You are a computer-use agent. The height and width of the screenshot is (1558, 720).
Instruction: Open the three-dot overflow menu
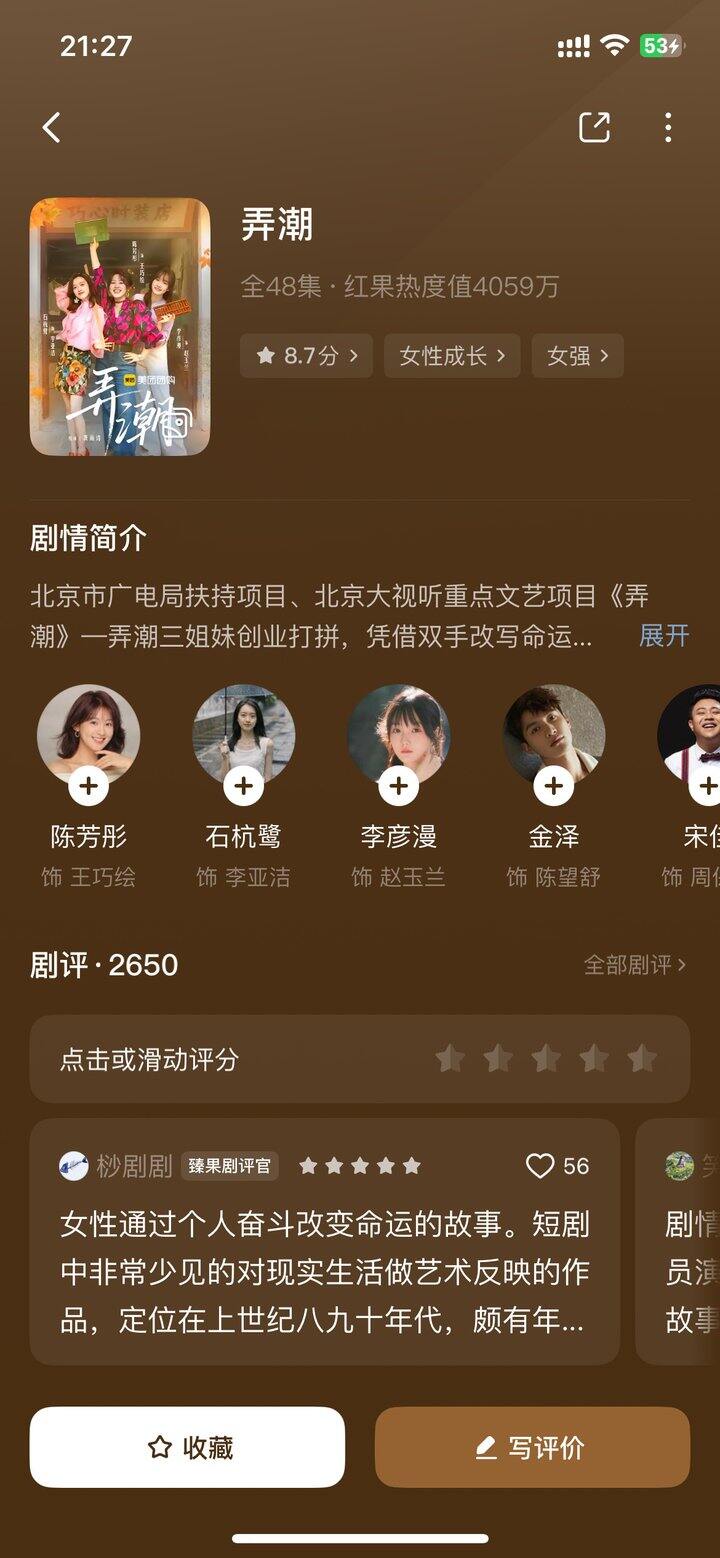[x=668, y=128]
